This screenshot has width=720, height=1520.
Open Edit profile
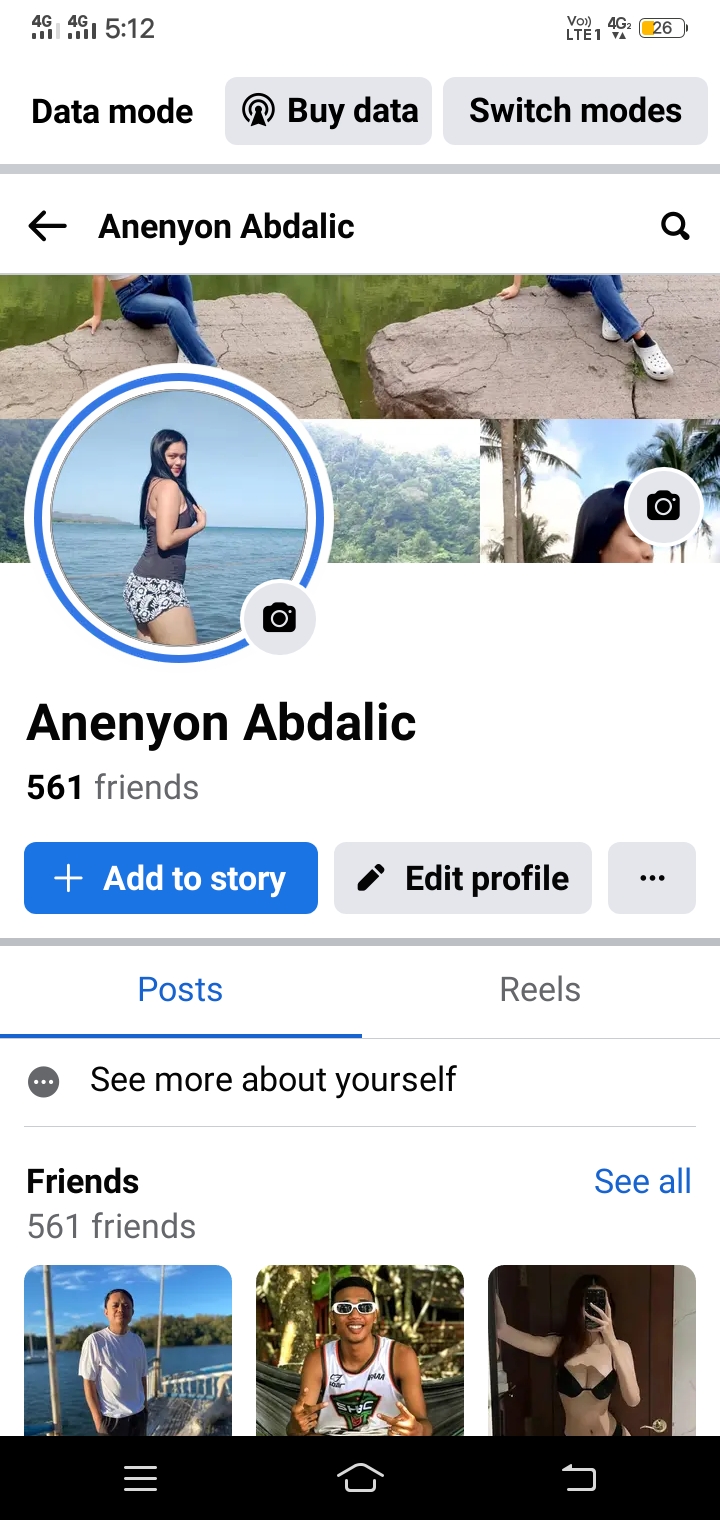click(x=463, y=878)
